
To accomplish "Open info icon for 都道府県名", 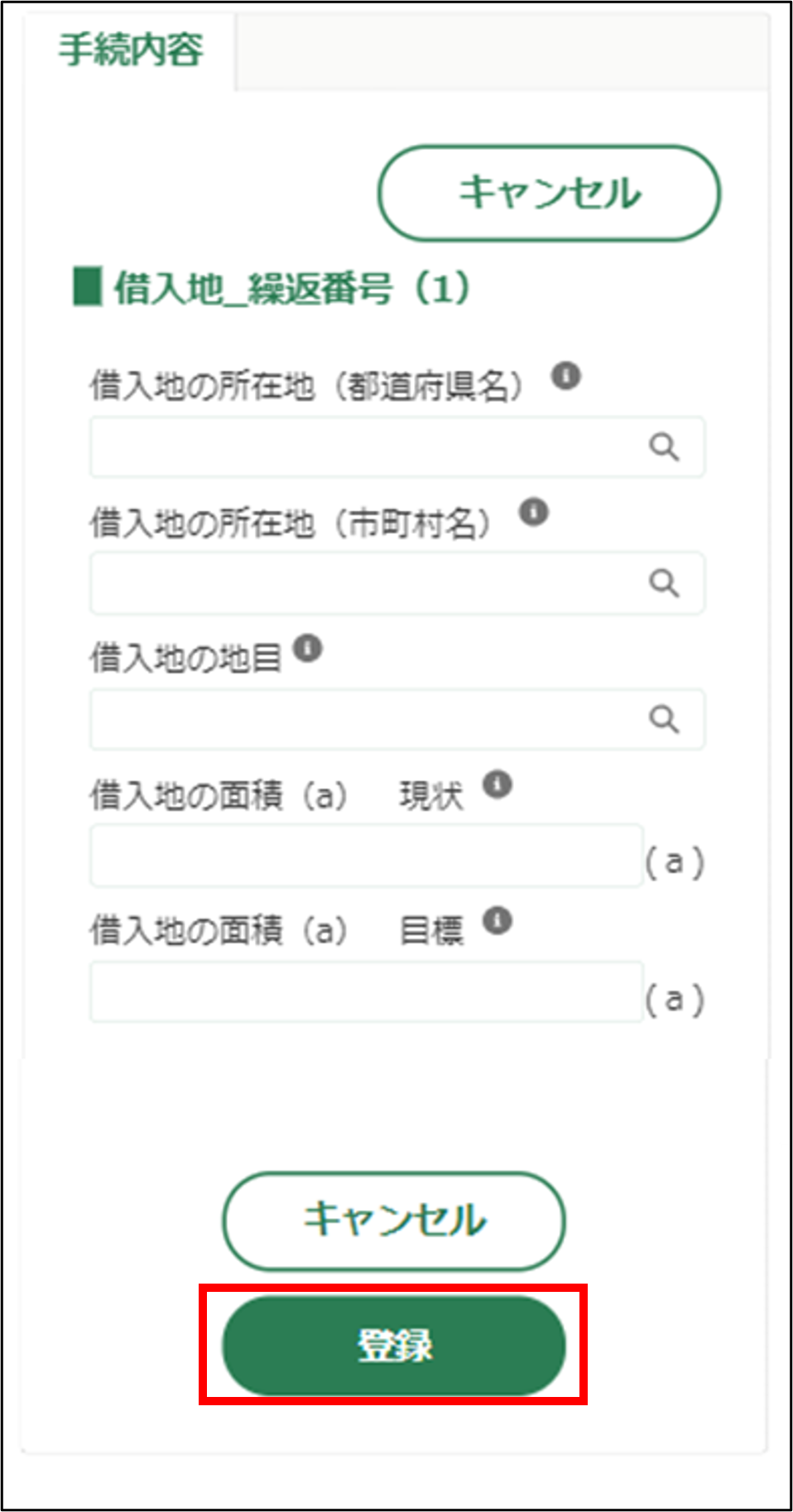I will (566, 377).
